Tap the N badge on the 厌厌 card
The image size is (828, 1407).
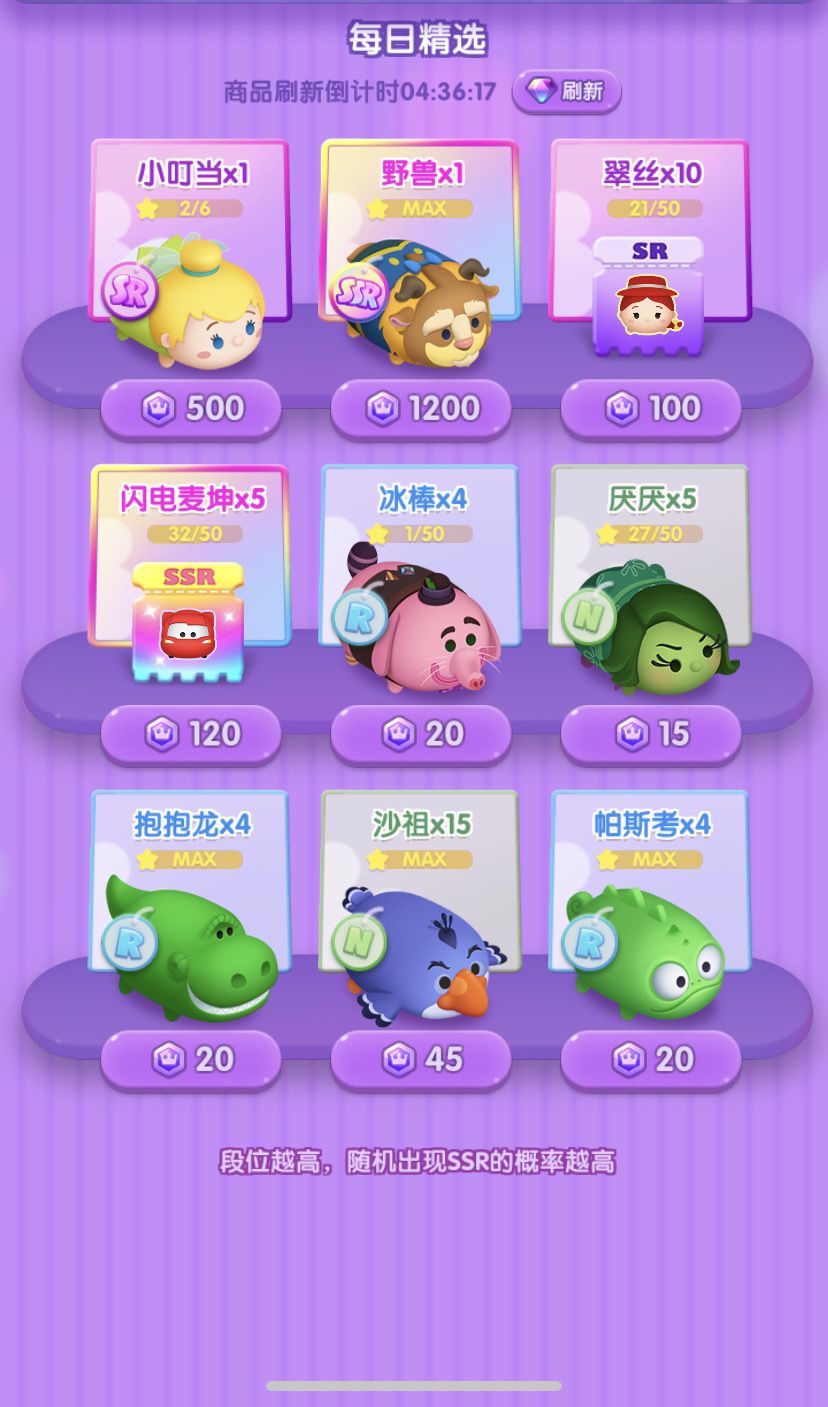tap(591, 616)
